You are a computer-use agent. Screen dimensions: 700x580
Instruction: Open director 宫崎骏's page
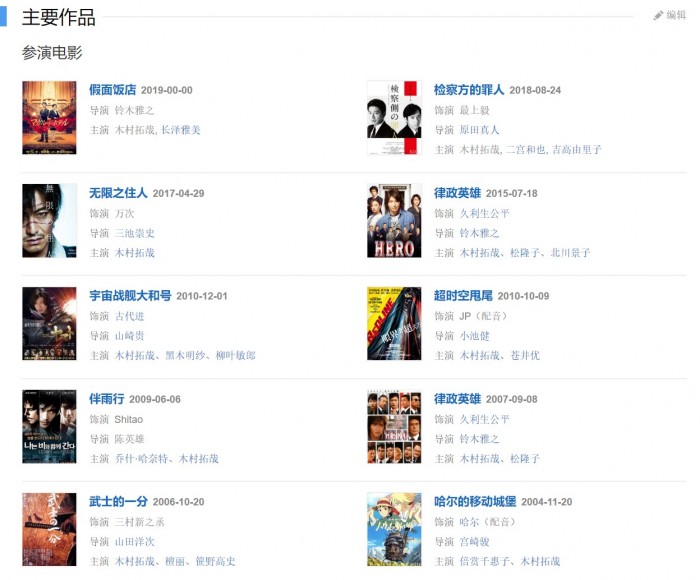(474, 542)
